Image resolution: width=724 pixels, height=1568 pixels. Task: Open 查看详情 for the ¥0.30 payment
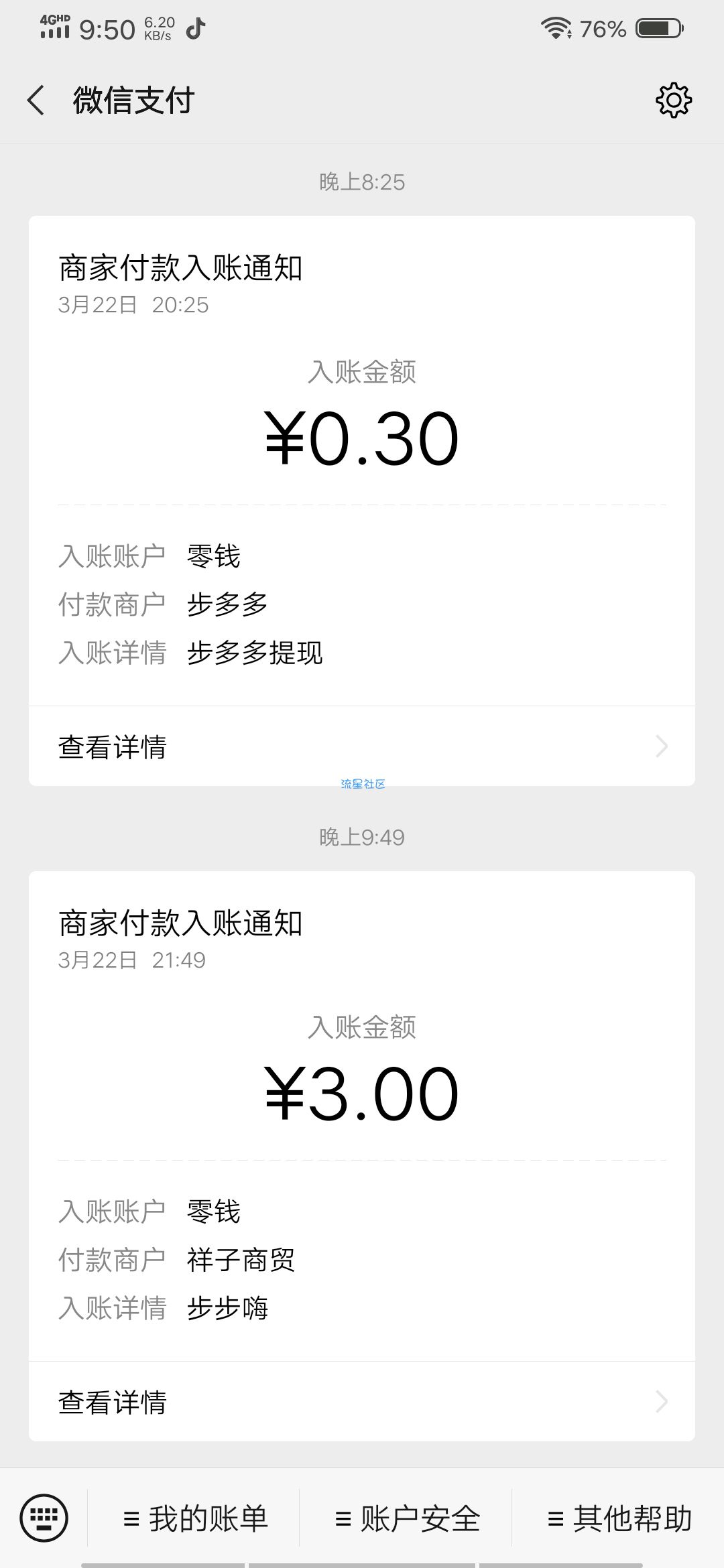coord(362,746)
